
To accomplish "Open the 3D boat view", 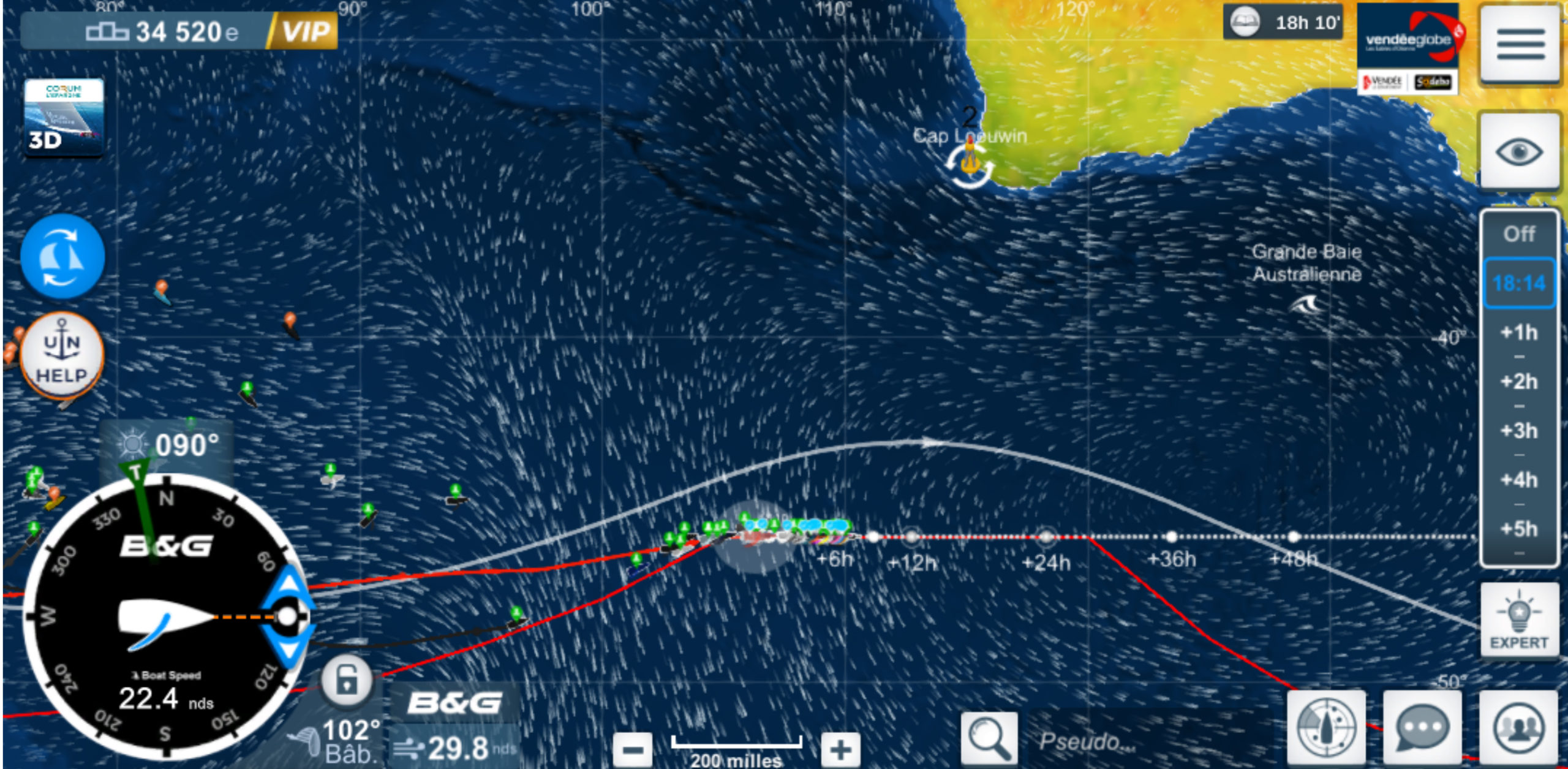I will click(x=64, y=116).
